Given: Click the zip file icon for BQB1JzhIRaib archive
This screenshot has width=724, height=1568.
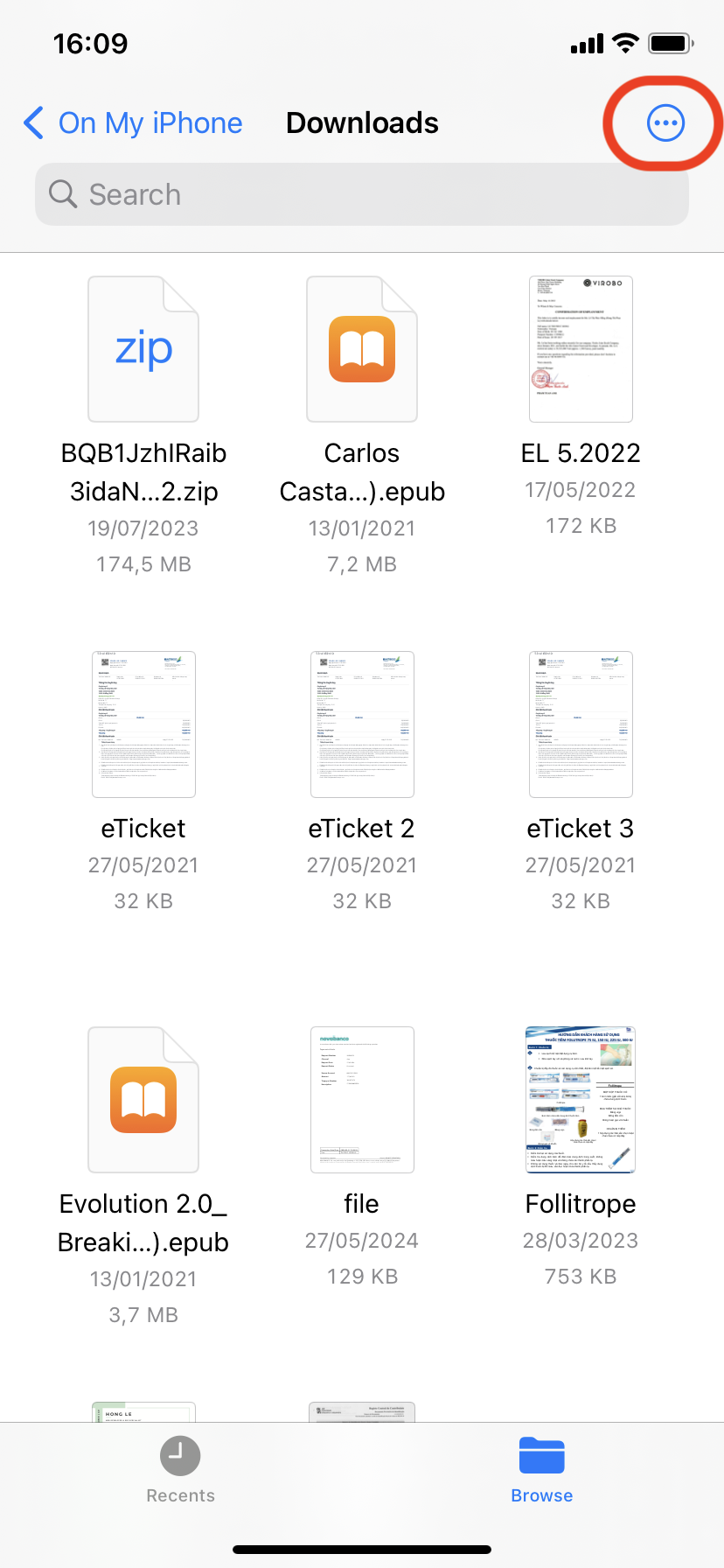Looking at the screenshot, I should pyautogui.click(x=143, y=348).
